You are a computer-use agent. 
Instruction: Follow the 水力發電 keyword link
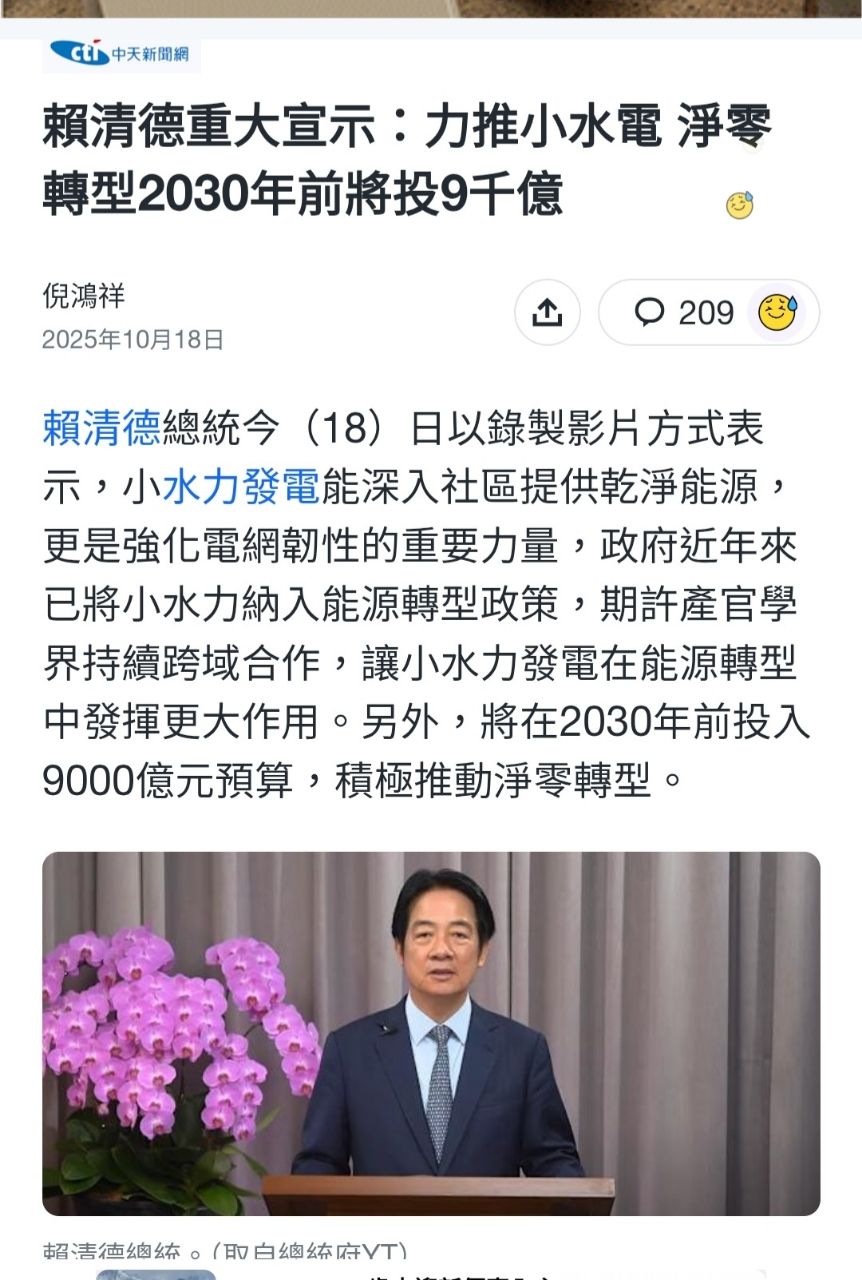coord(240,488)
